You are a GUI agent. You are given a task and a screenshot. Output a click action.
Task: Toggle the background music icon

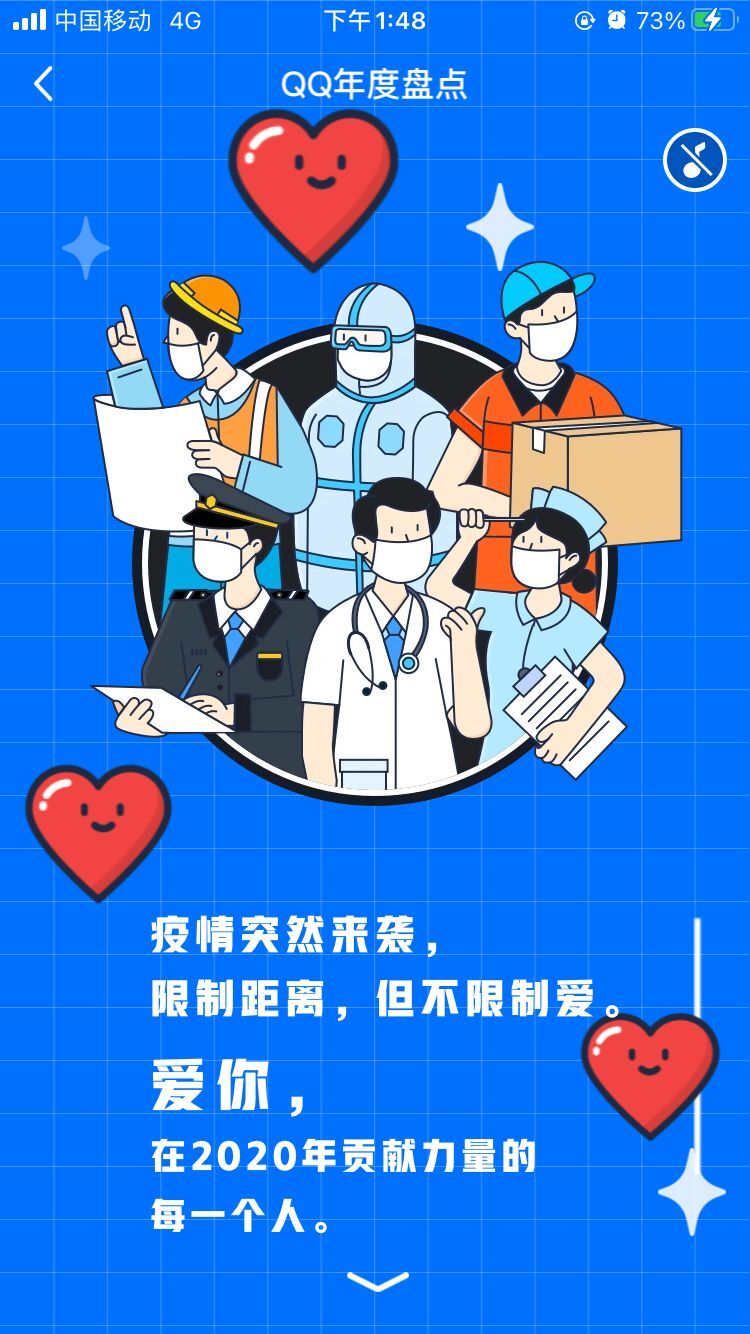point(694,160)
